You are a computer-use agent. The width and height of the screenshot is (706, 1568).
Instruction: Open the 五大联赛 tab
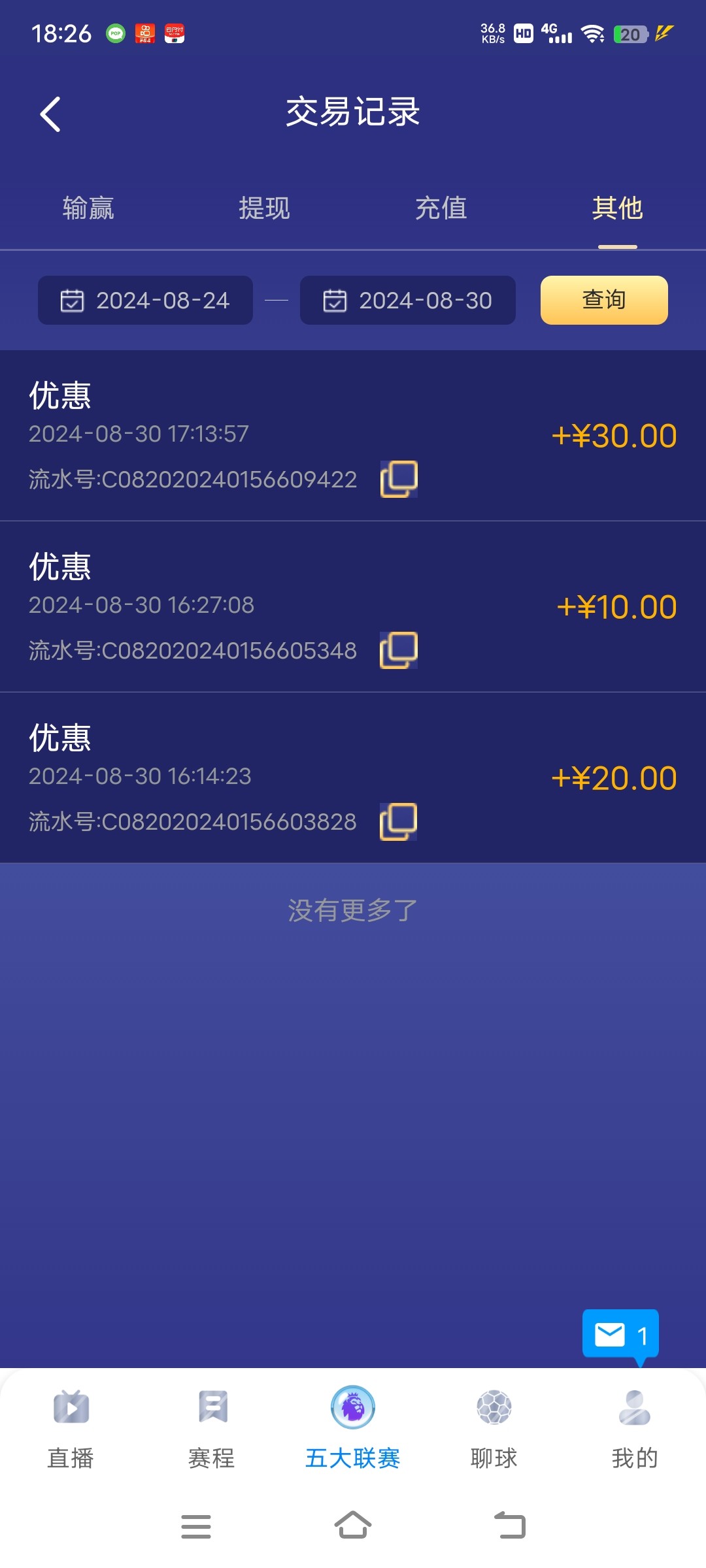coord(353,1428)
